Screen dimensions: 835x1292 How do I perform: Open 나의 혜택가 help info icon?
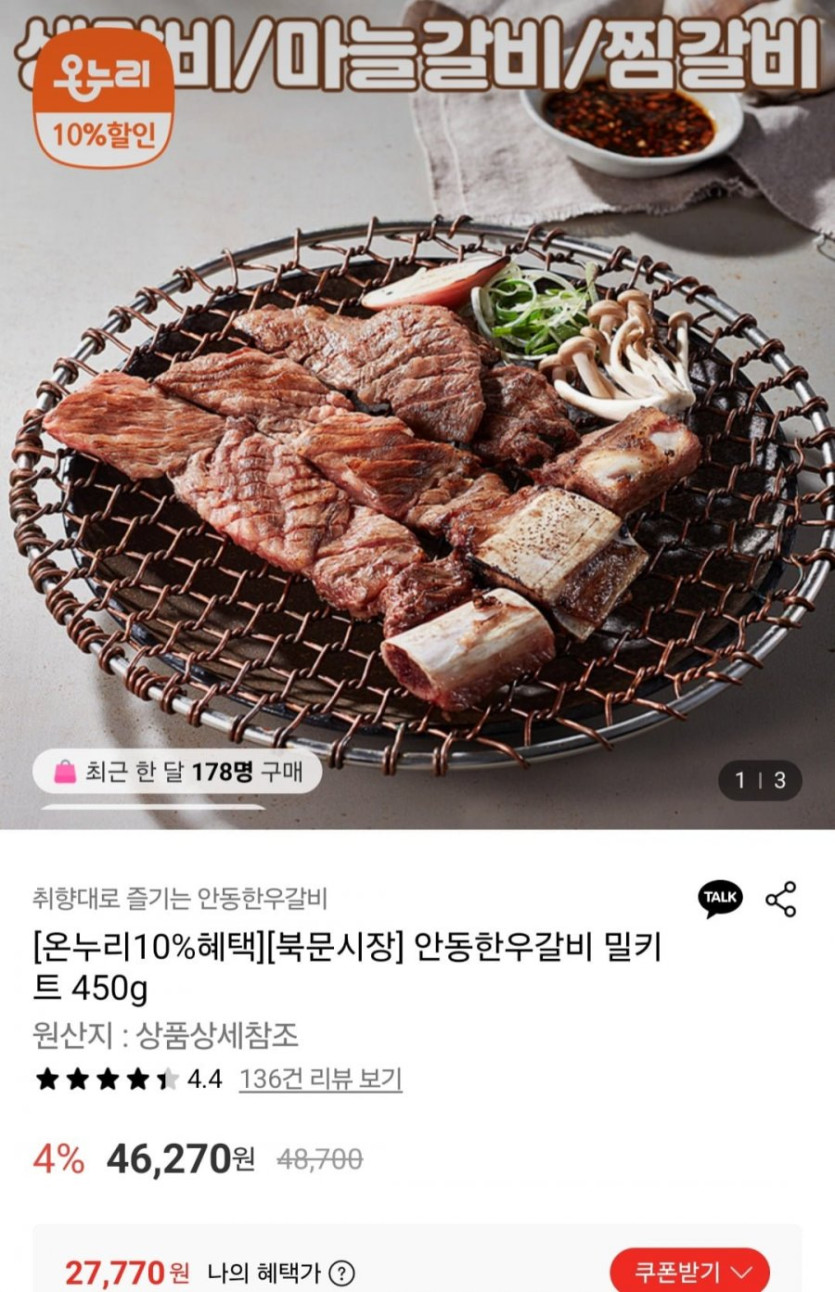pyautogui.click(x=342, y=1273)
